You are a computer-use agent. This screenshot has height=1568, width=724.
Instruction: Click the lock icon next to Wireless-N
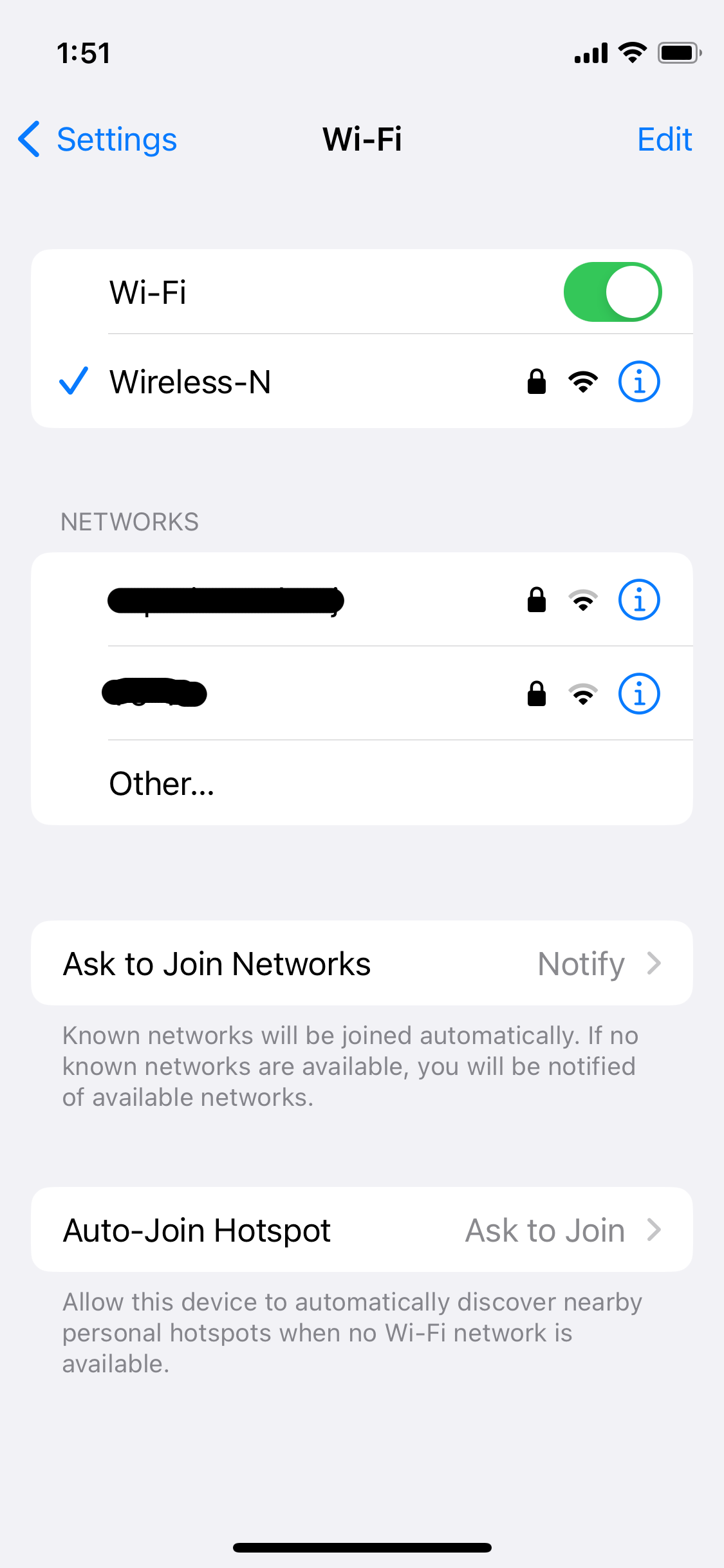coord(536,381)
